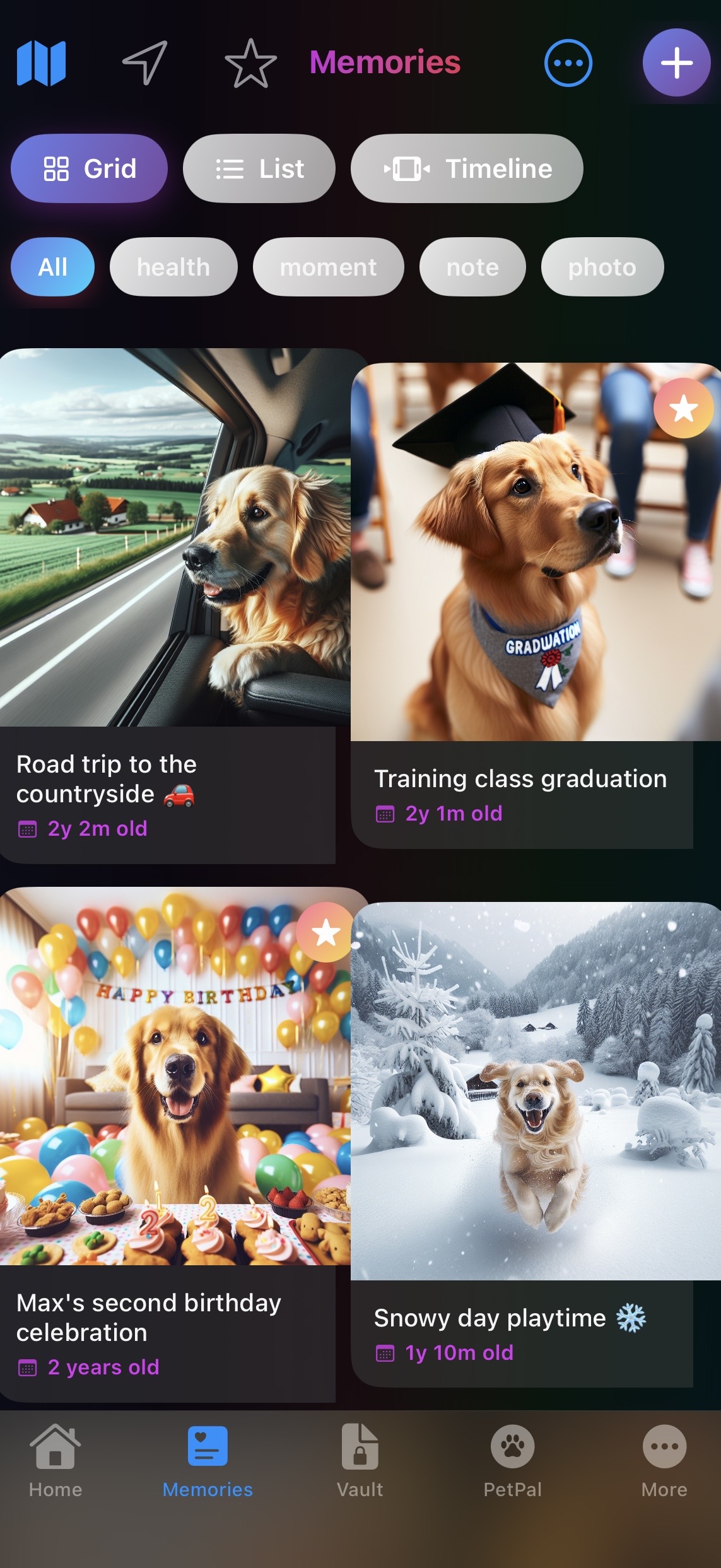Image resolution: width=721 pixels, height=1568 pixels.
Task: Filter memories by note
Action: (472, 267)
